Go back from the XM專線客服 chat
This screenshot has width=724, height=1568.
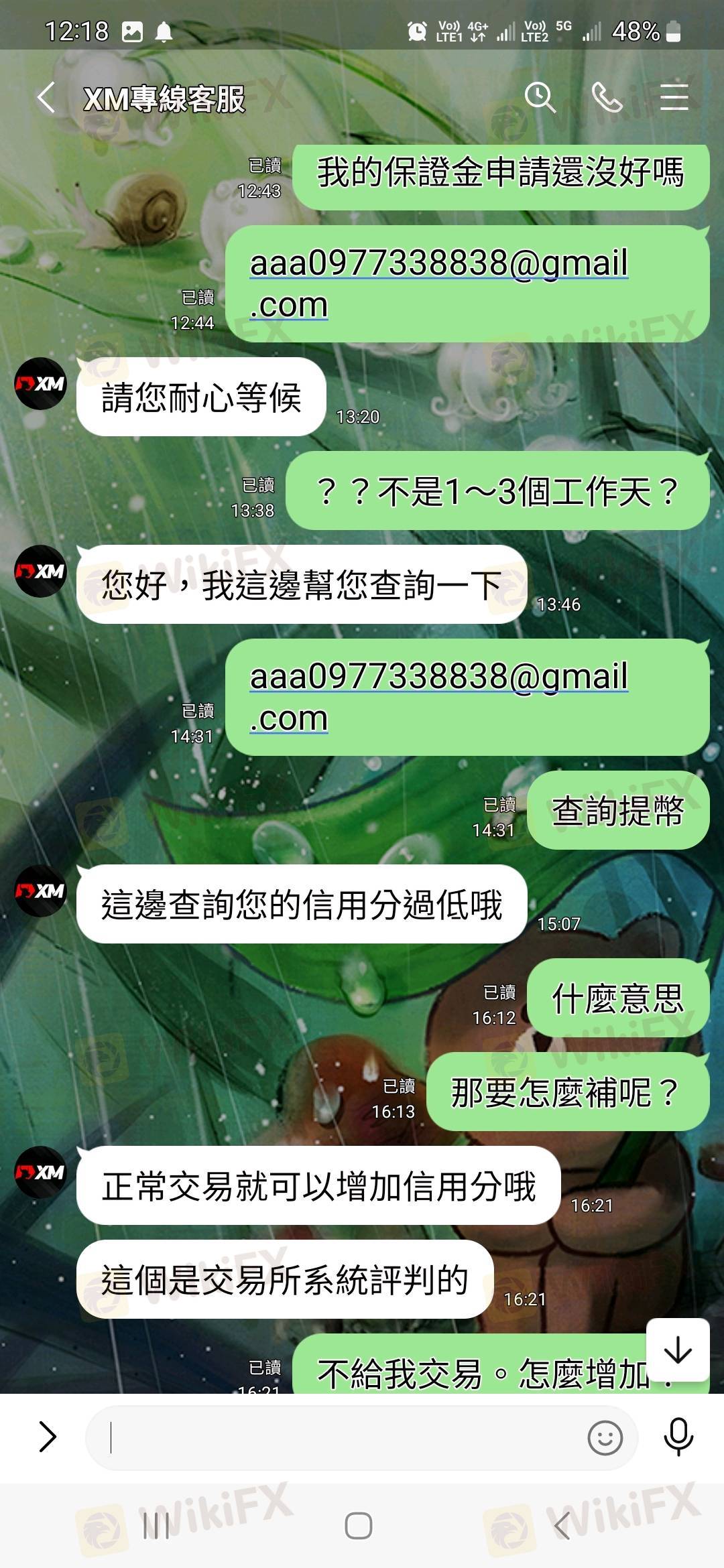(46, 99)
